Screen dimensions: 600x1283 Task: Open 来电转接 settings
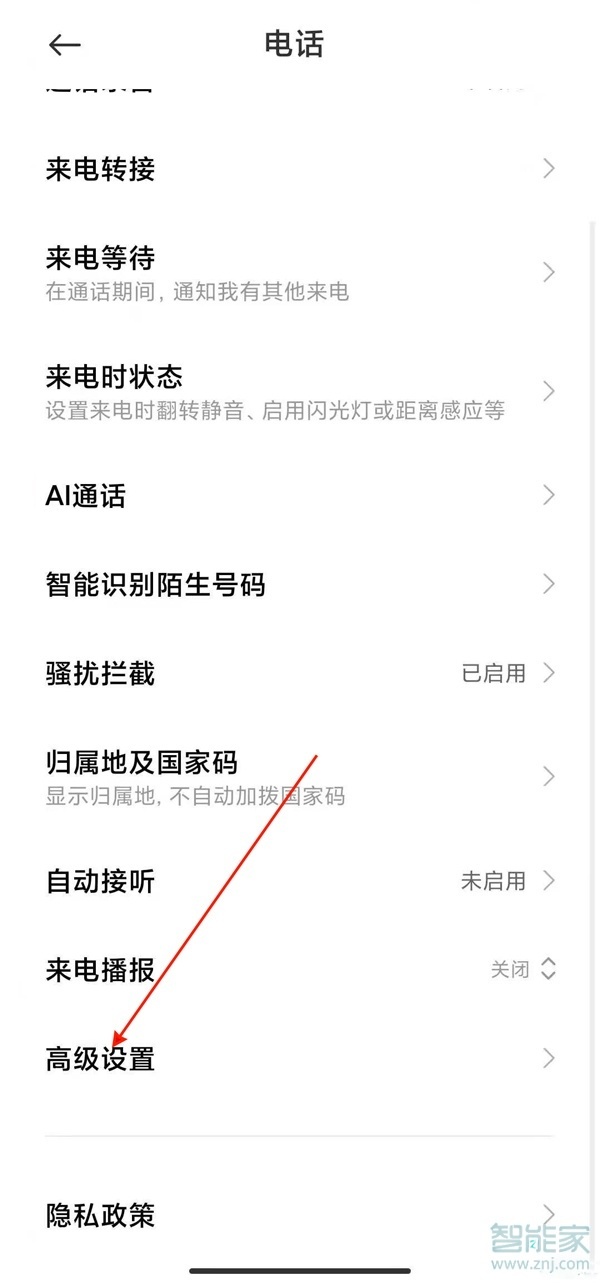[x=299, y=169]
